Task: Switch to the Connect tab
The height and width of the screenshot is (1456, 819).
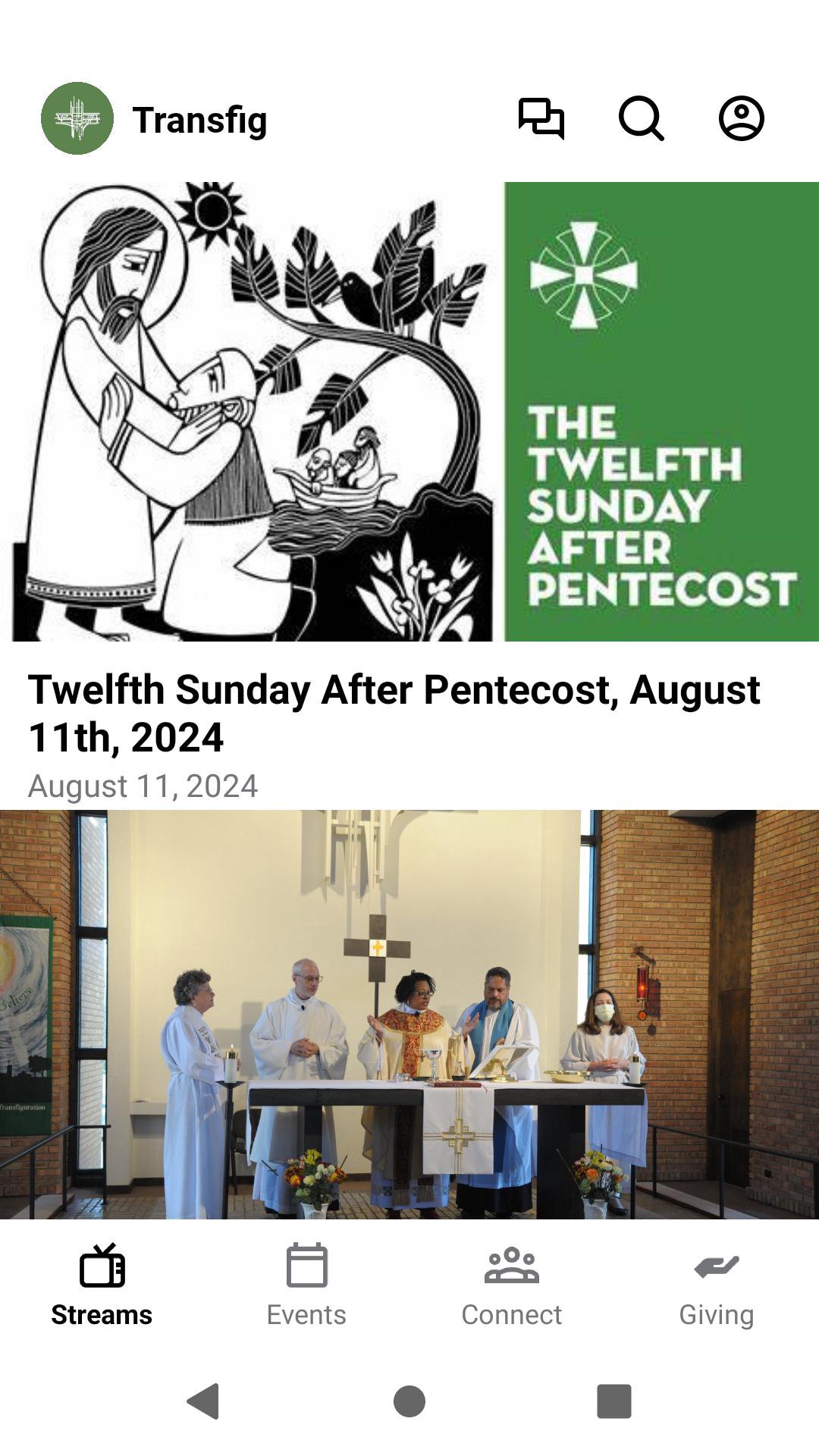Action: (x=512, y=1285)
